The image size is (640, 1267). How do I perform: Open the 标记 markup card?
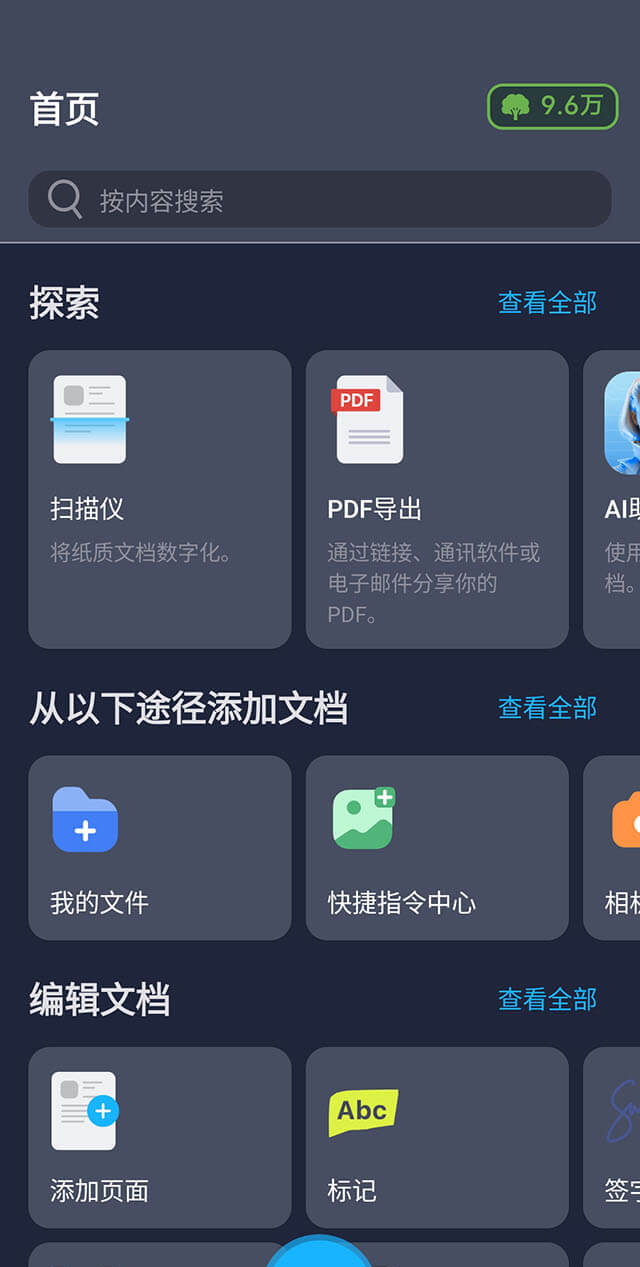pos(437,1137)
